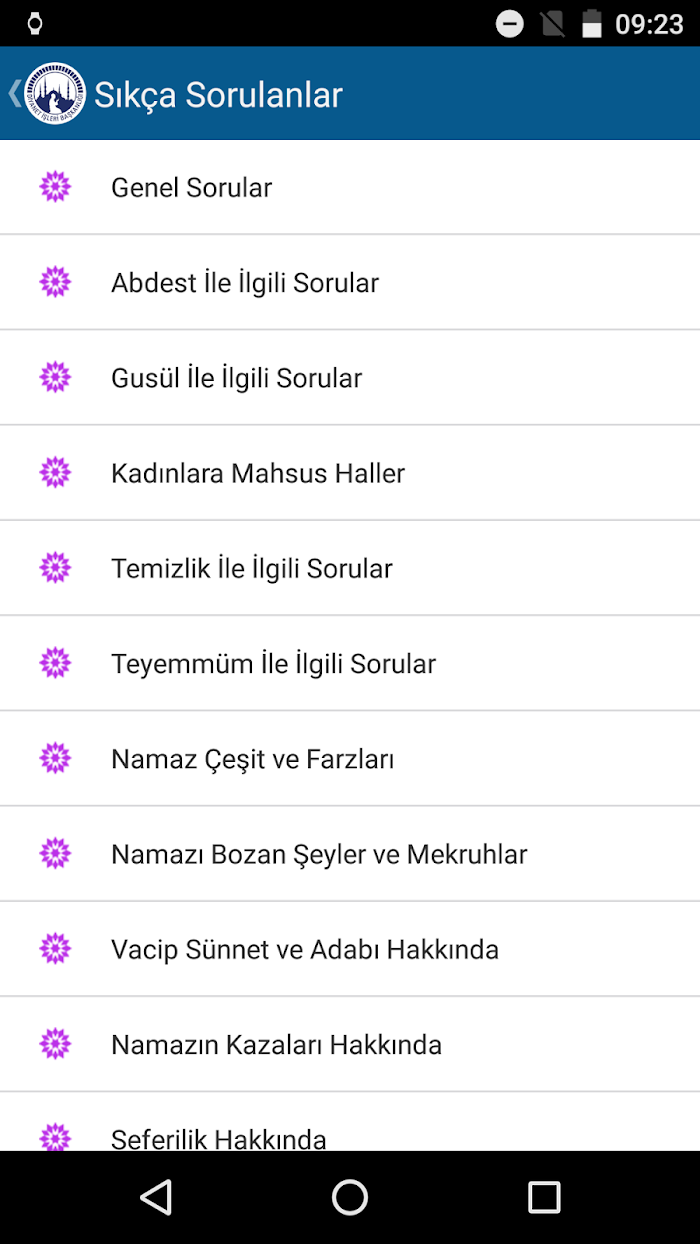This screenshot has height=1244, width=700.
Task: Go back using the header back arrow
Action: click(14, 94)
